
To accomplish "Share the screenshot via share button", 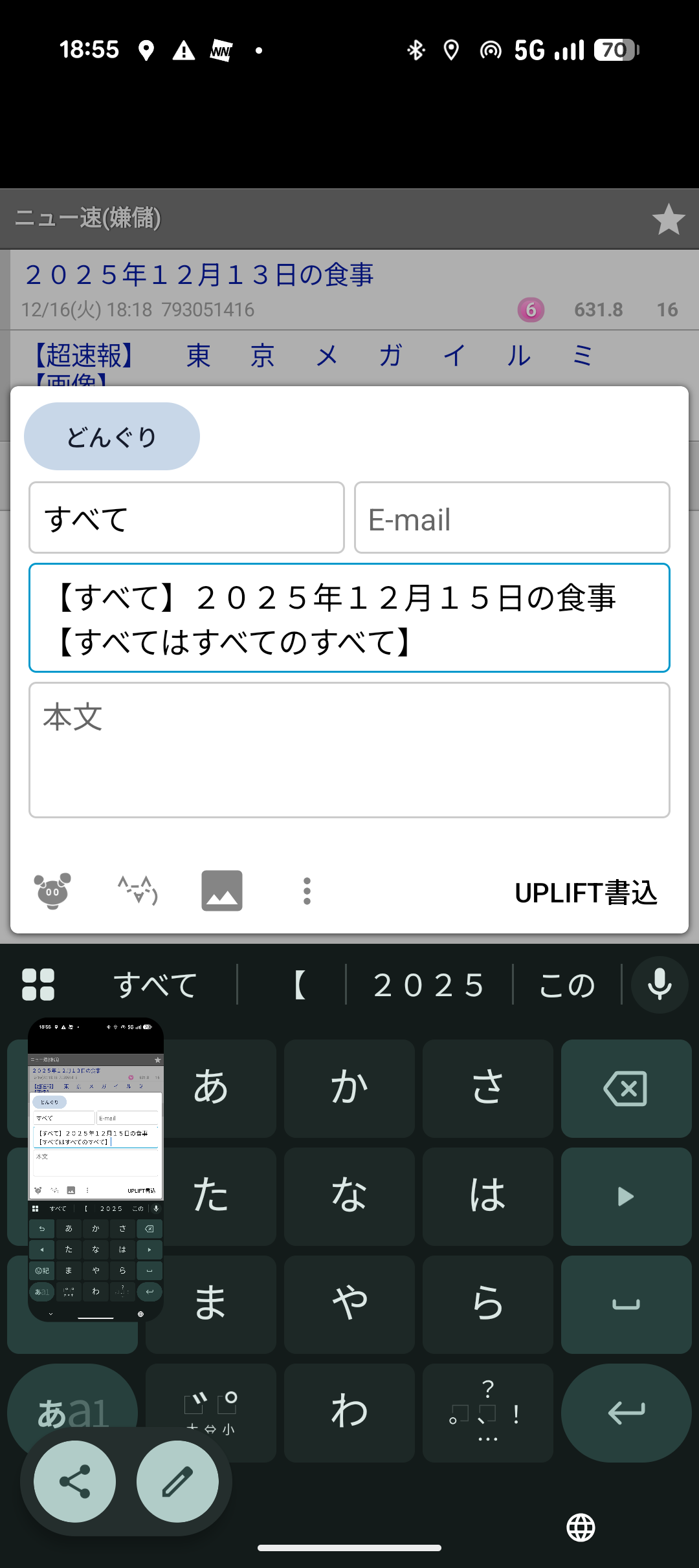I will coord(75,1481).
